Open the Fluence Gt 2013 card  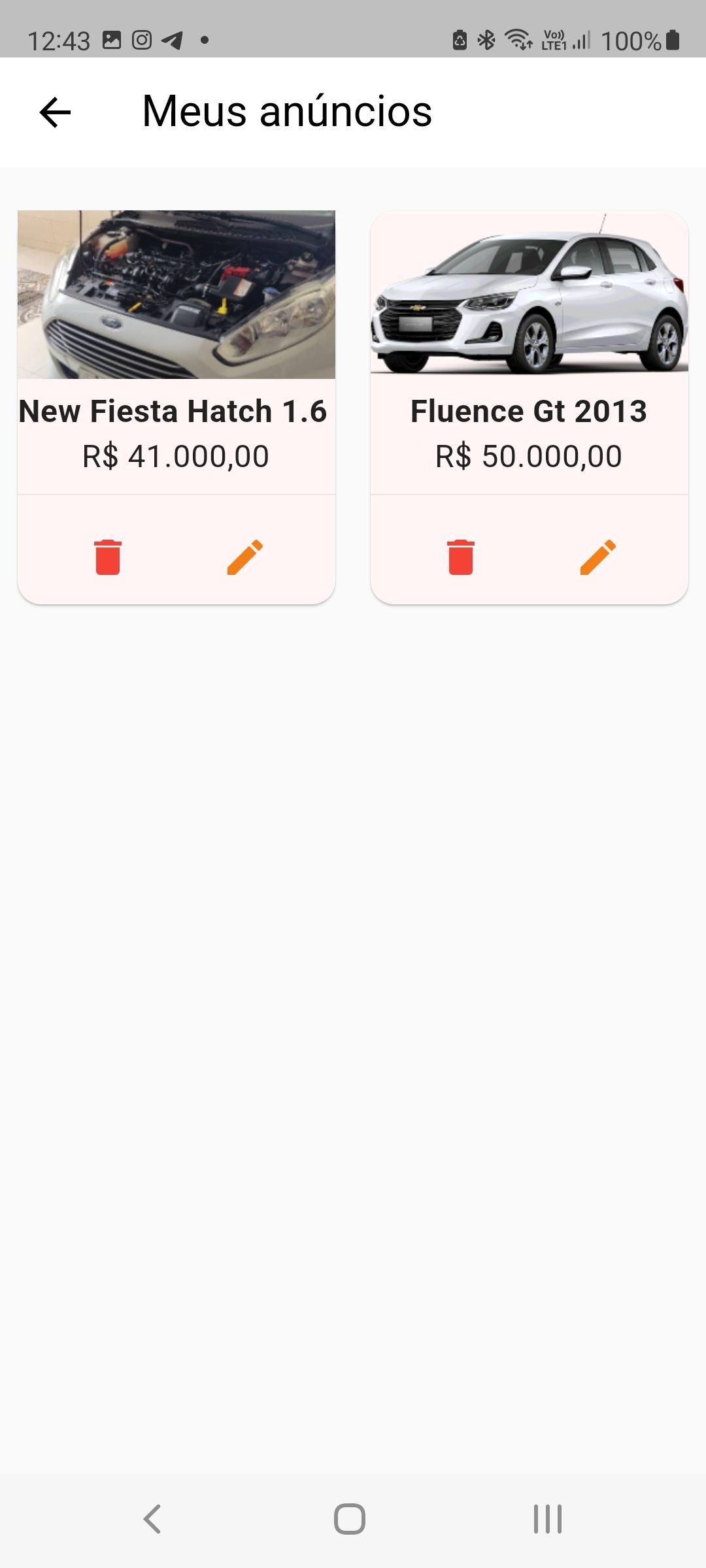(x=529, y=353)
